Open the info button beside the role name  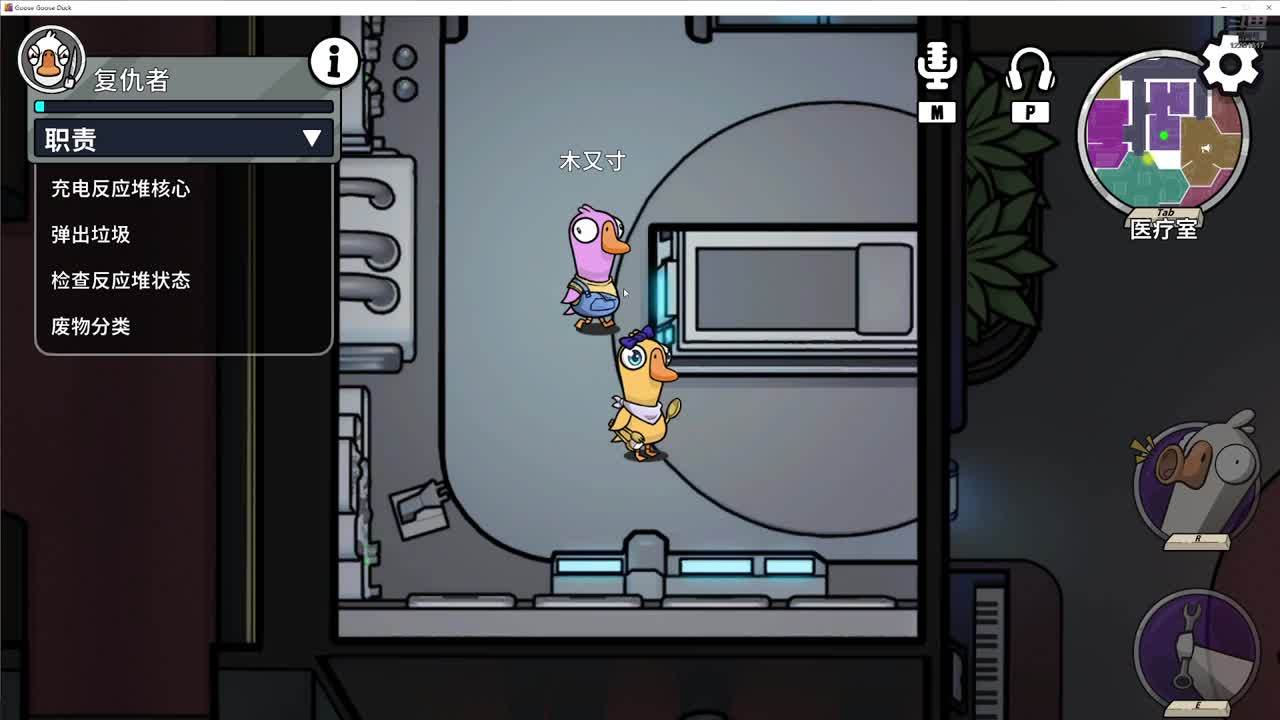point(334,61)
